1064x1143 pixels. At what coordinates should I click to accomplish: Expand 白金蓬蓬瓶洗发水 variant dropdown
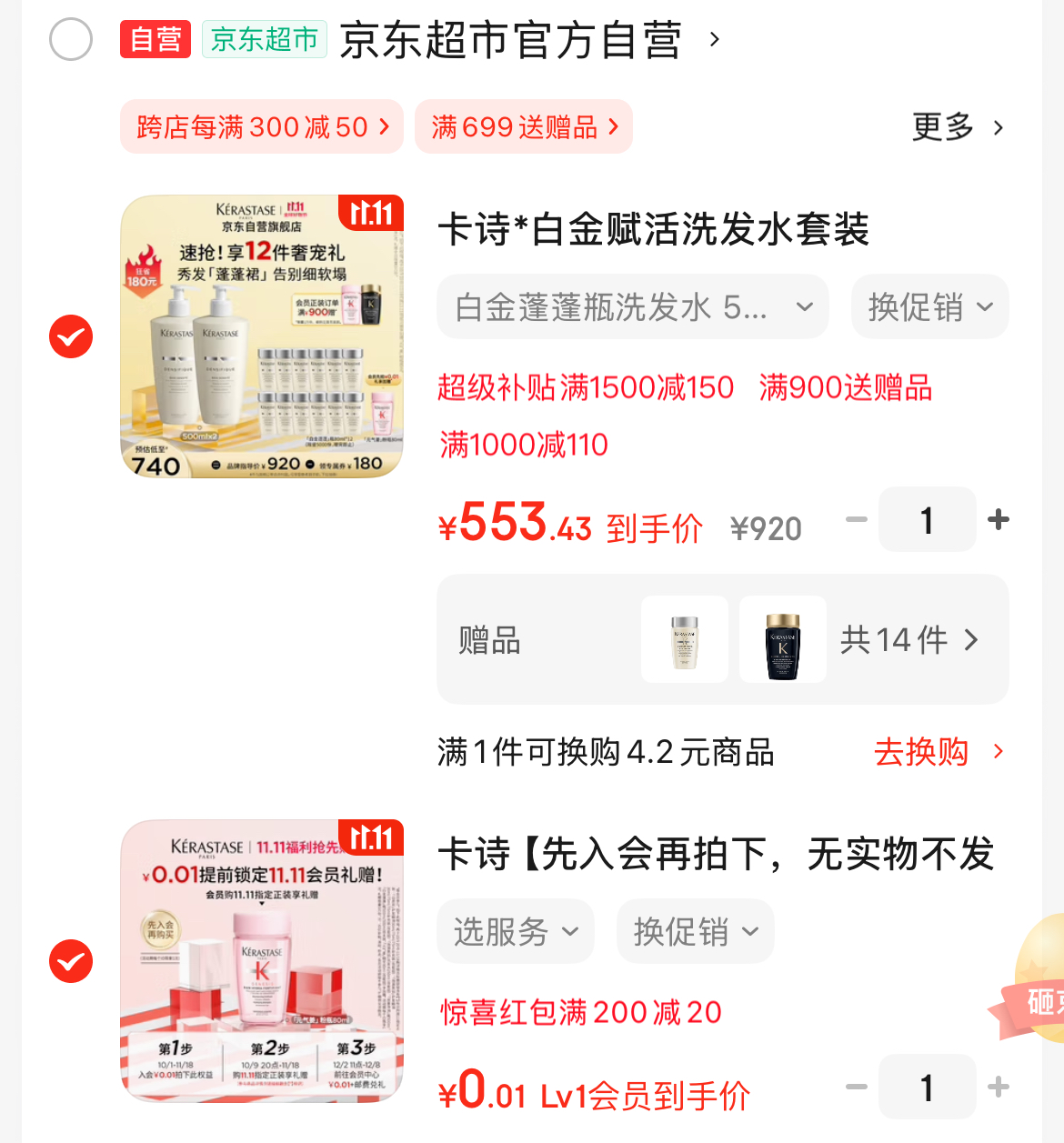pyautogui.click(x=632, y=307)
